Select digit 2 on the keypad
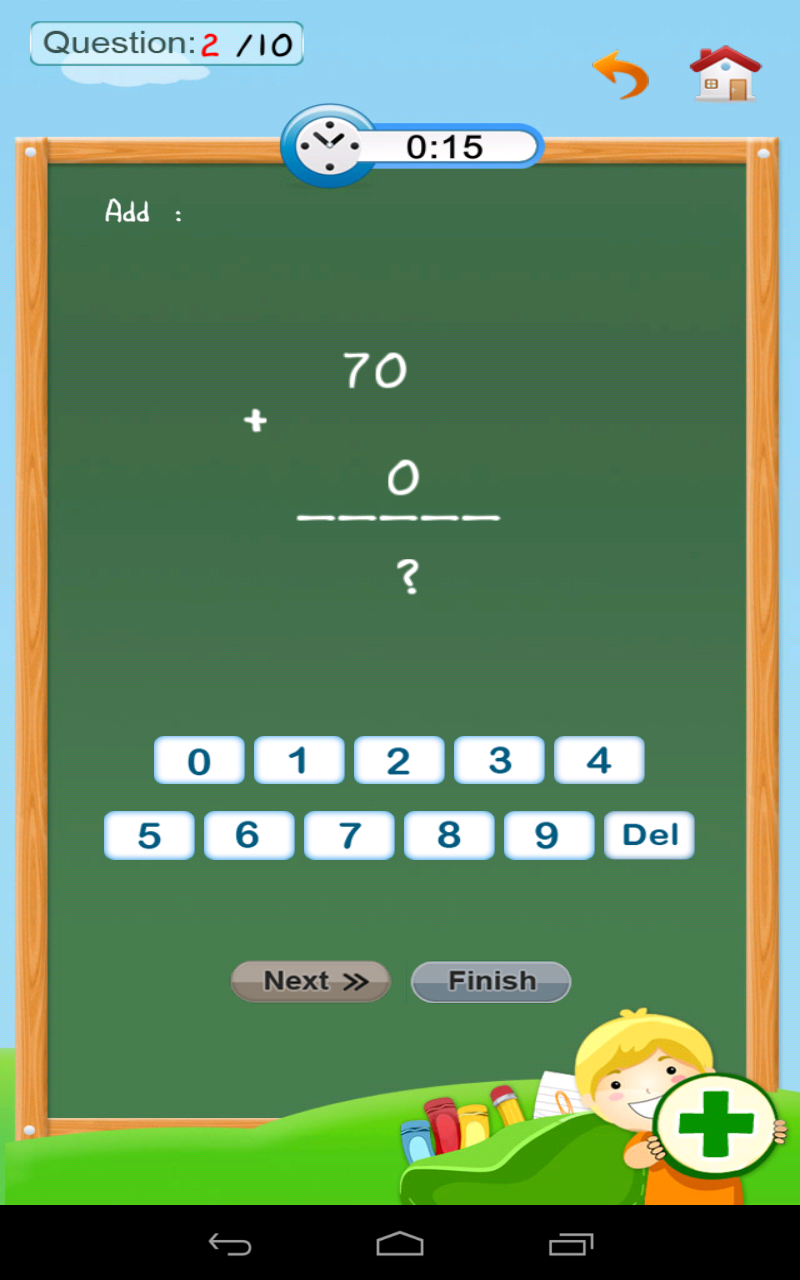 [398, 760]
